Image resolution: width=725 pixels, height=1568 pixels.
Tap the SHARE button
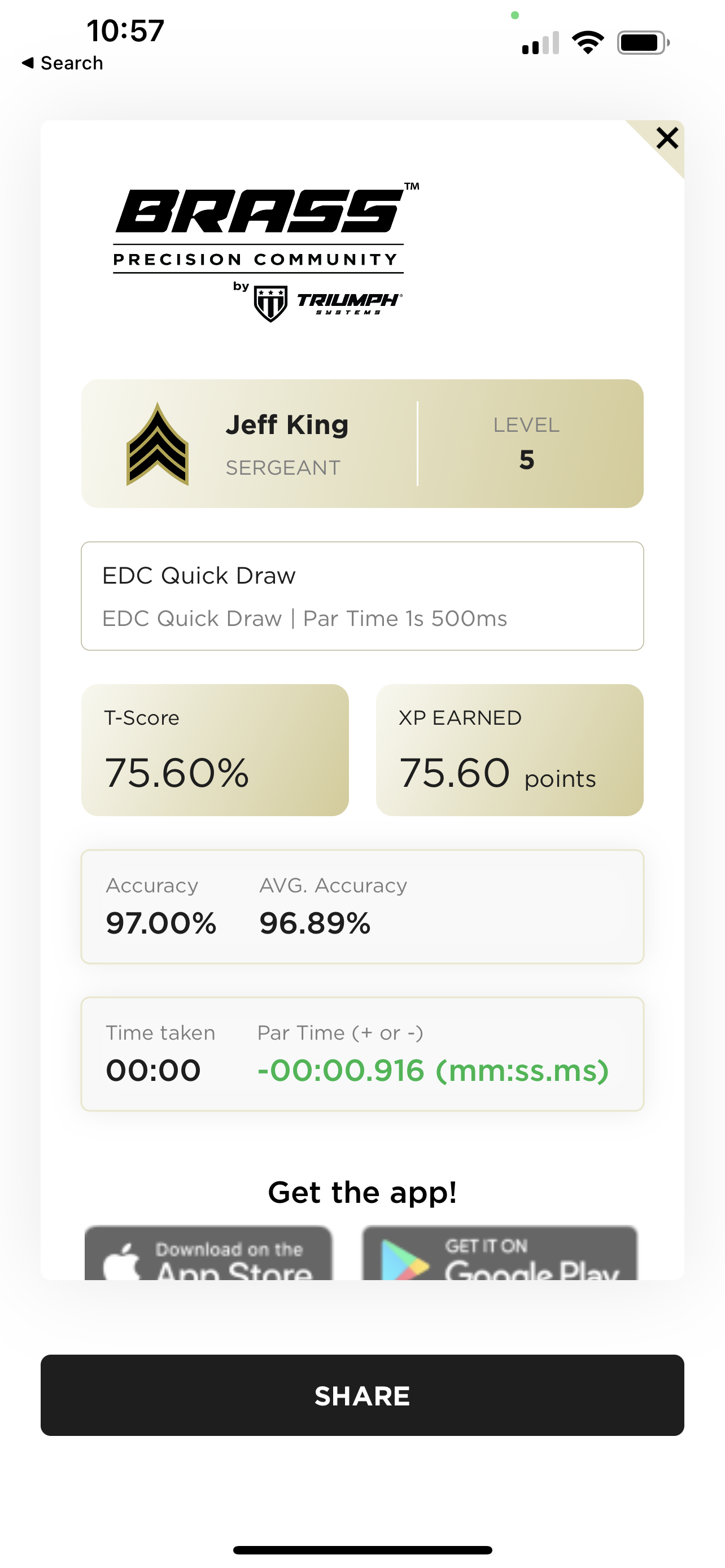pos(362,1395)
